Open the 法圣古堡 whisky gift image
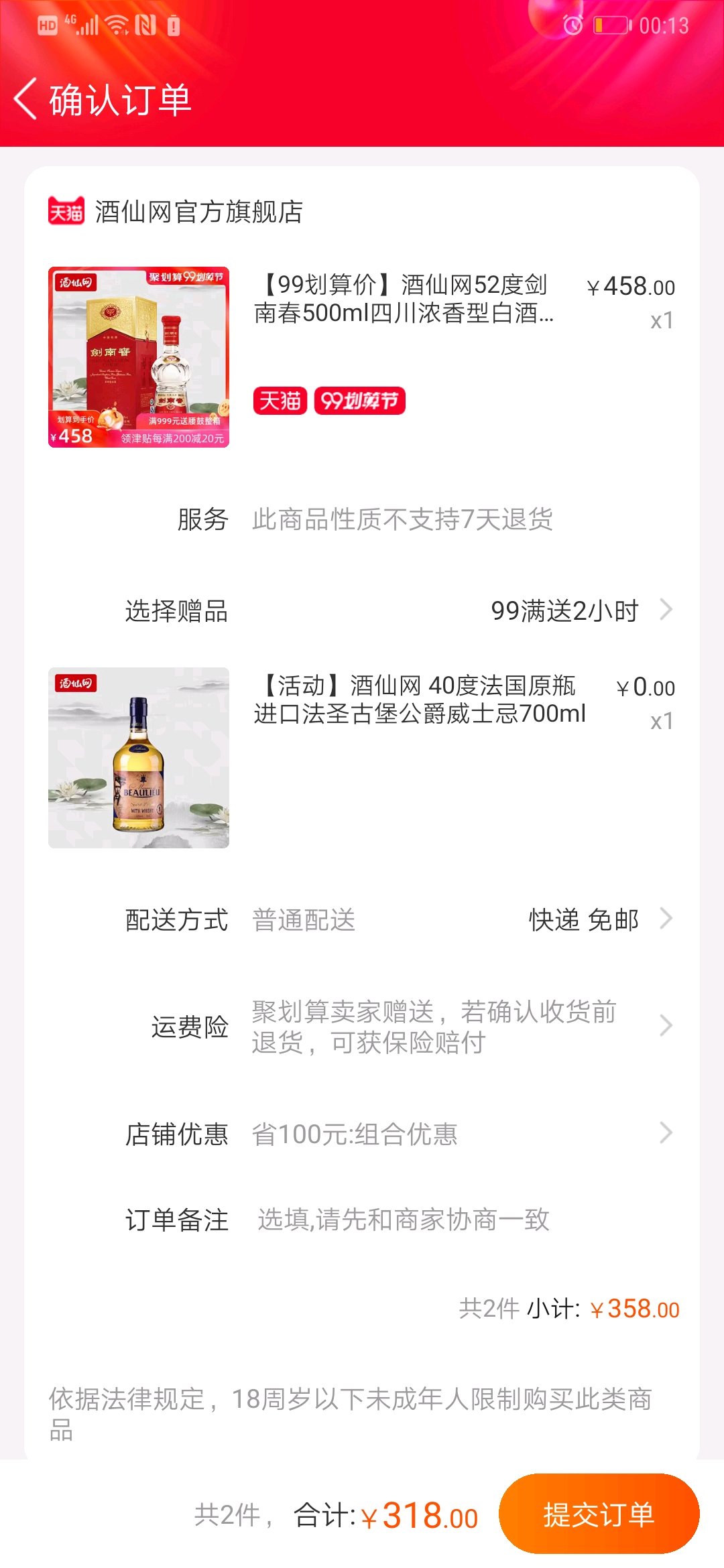724x1568 pixels. [x=139, y=758]
